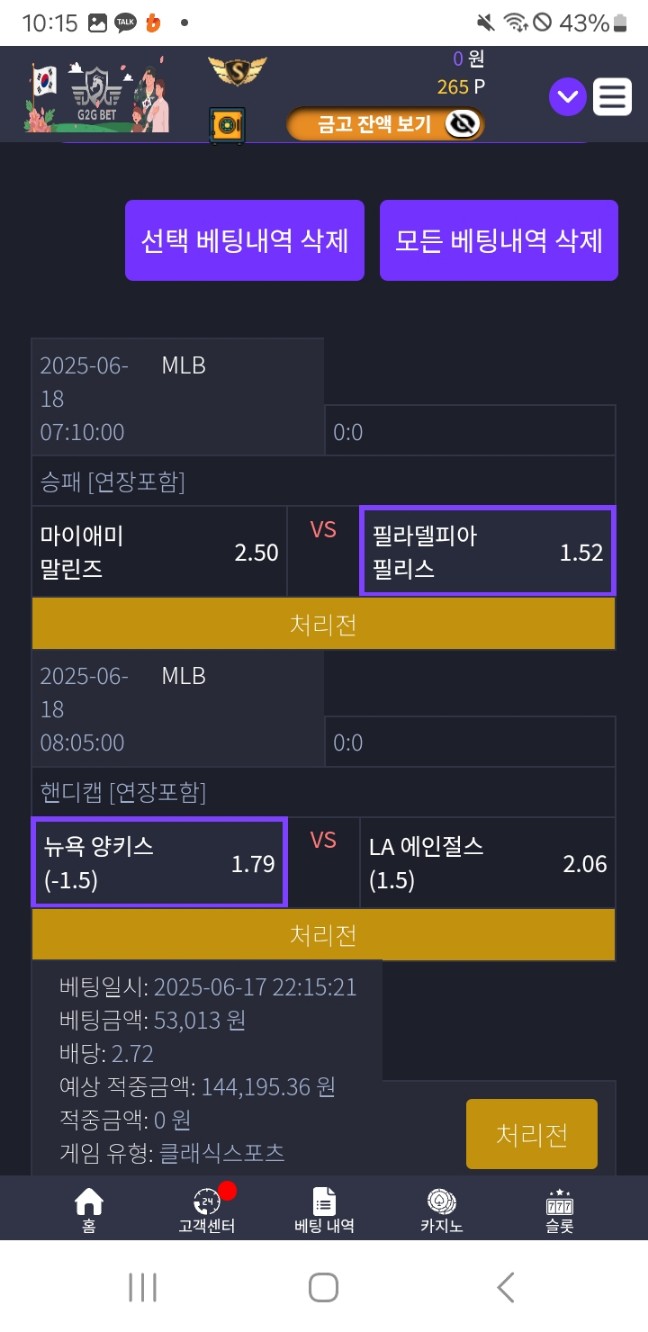Go to the 홈 tab

[x=89, y=1211]
